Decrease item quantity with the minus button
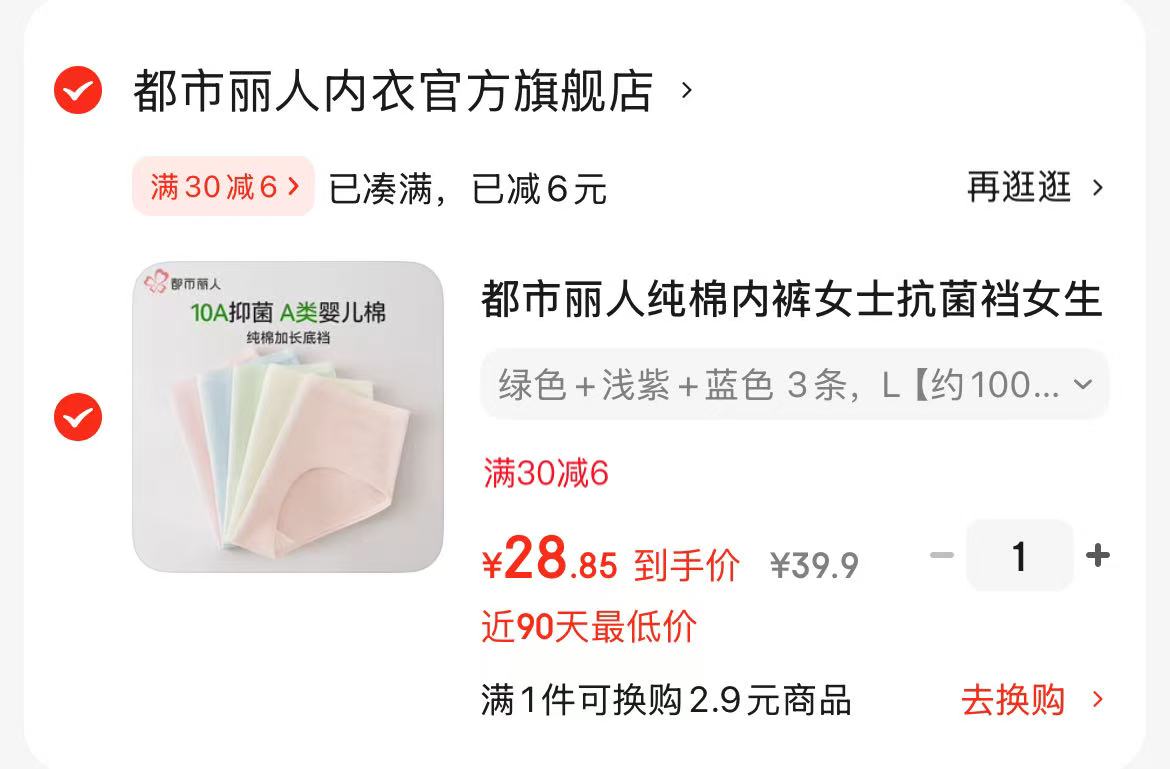The height and width of the screenshot is (769, 1170). 942,556
